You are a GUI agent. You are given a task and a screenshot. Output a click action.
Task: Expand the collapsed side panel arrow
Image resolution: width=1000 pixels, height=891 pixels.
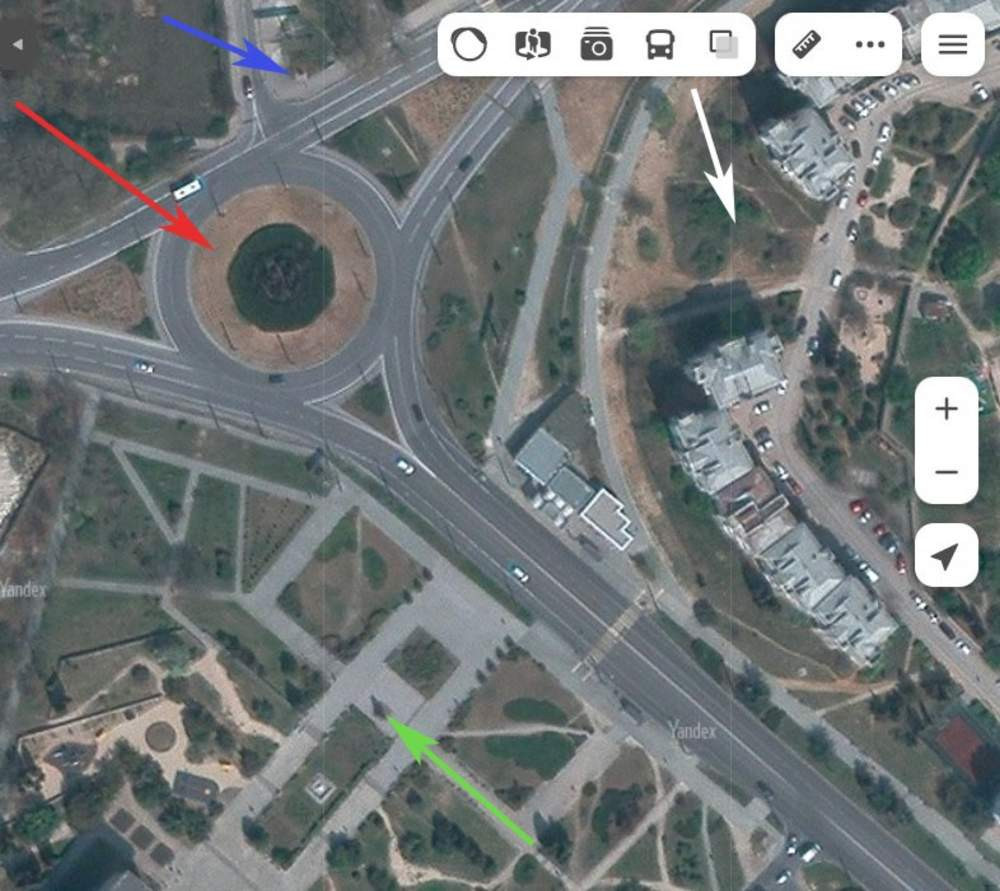click(x=16, y=44)
